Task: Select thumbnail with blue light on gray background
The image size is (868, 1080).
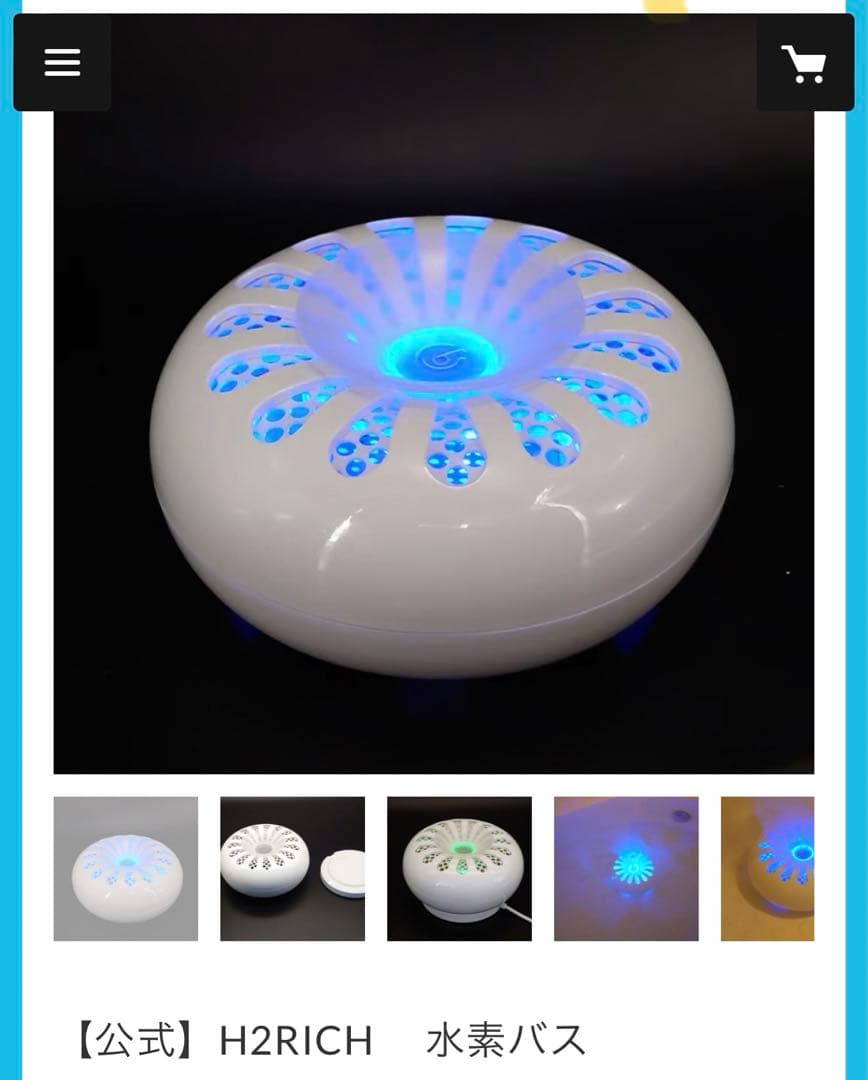Action: click(x=126, y=868)
